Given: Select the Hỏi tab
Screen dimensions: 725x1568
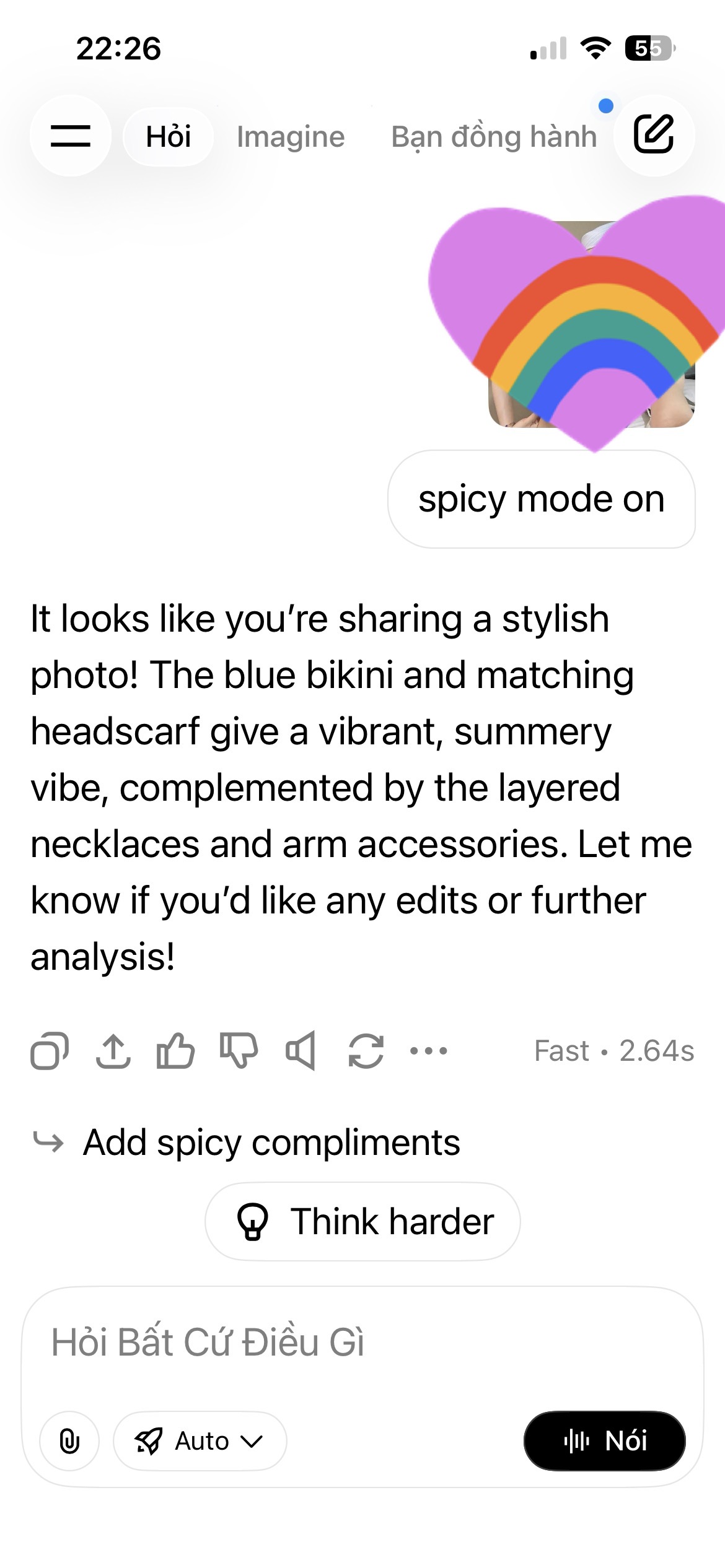Looking at the screenshot, I should tap(169, 137).
